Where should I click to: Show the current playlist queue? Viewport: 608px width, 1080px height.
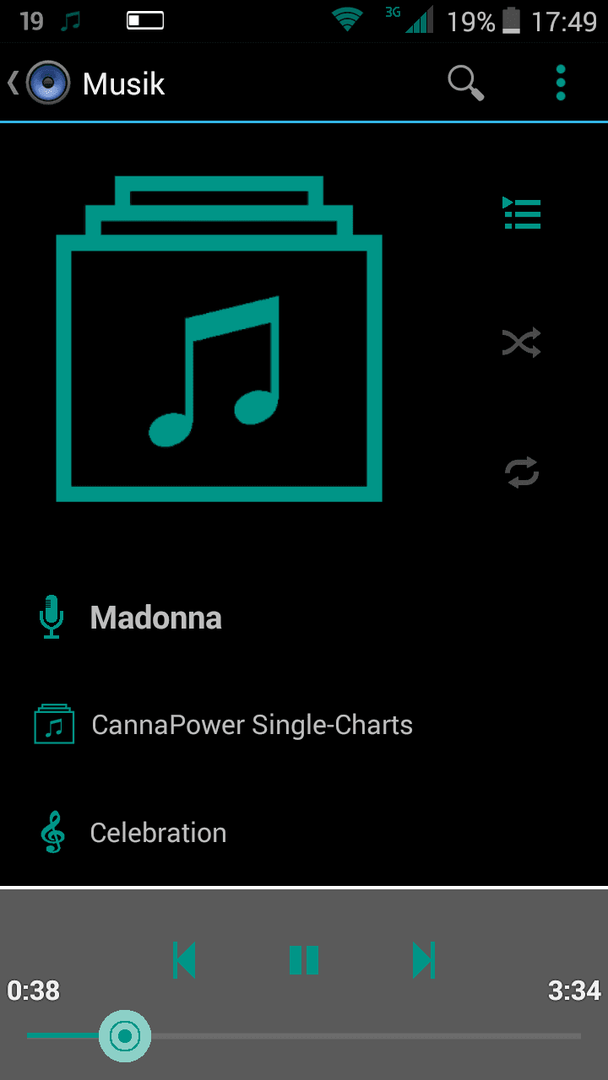click(x=522, y=213)
